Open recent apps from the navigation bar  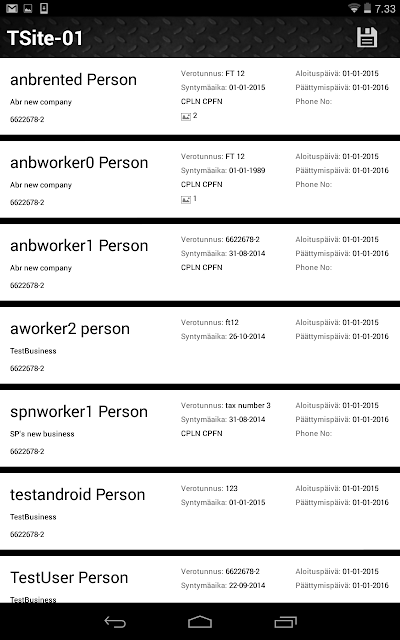285,622
